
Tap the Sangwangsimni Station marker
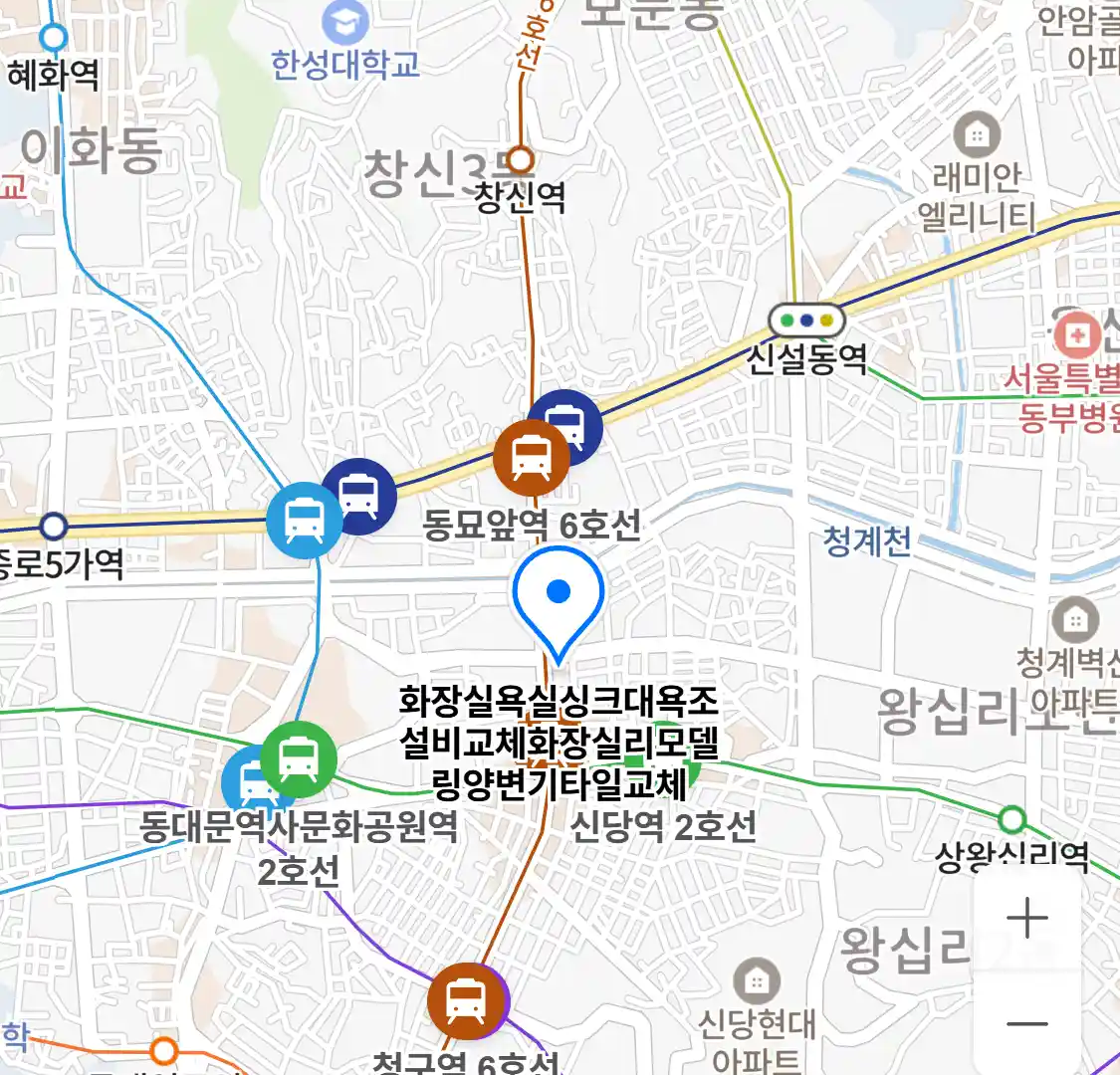point(1012,820)
